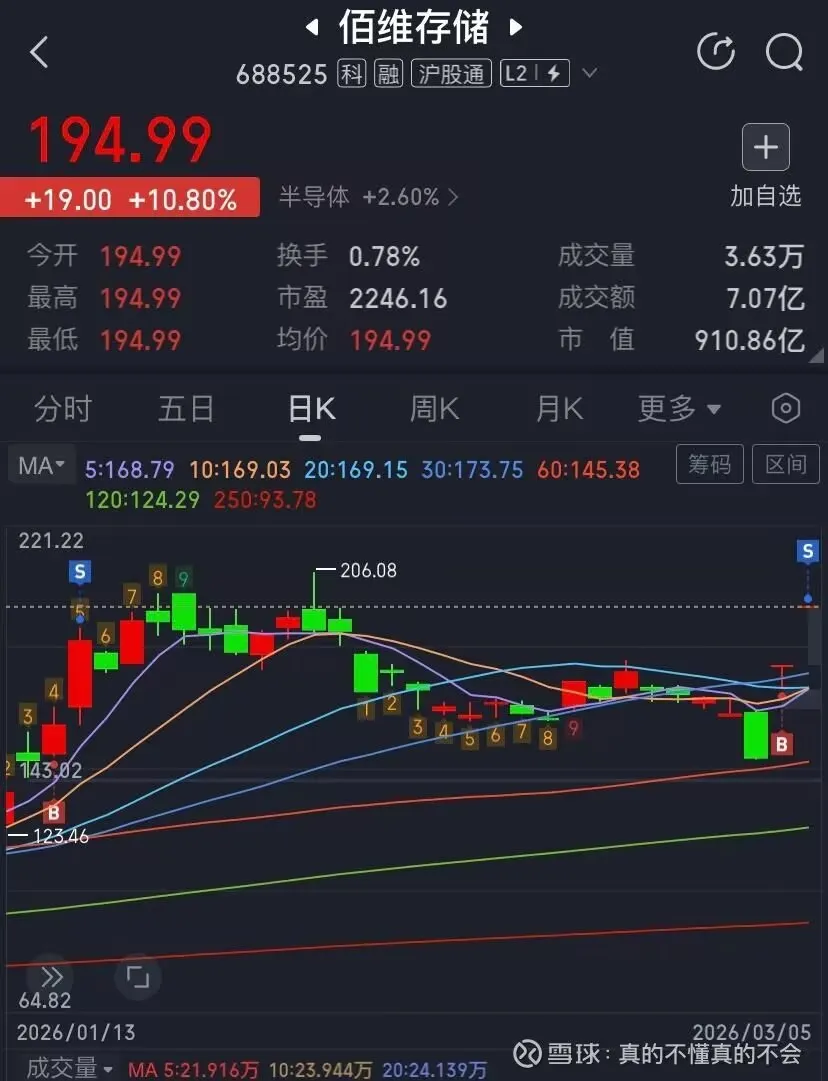The width and height of the screenshot is (828, 1081).
Task: Change the 成交量 sub-indicator dropdown
Action: 70,1067
